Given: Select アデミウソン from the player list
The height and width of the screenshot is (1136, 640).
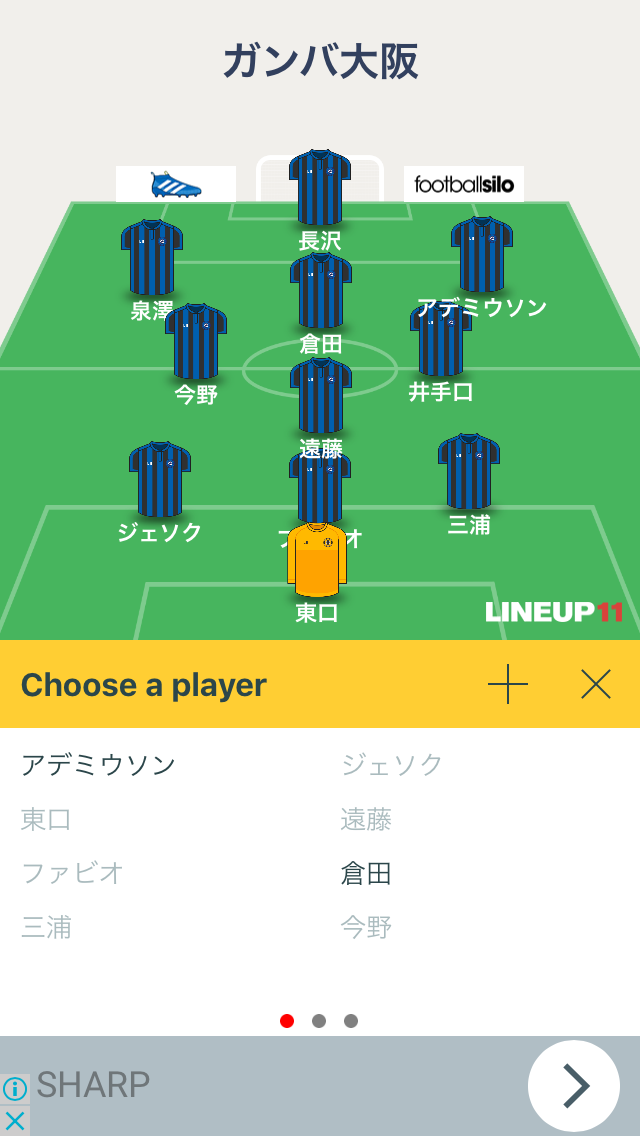Looking at the screenshot, I should click(99, 765).
